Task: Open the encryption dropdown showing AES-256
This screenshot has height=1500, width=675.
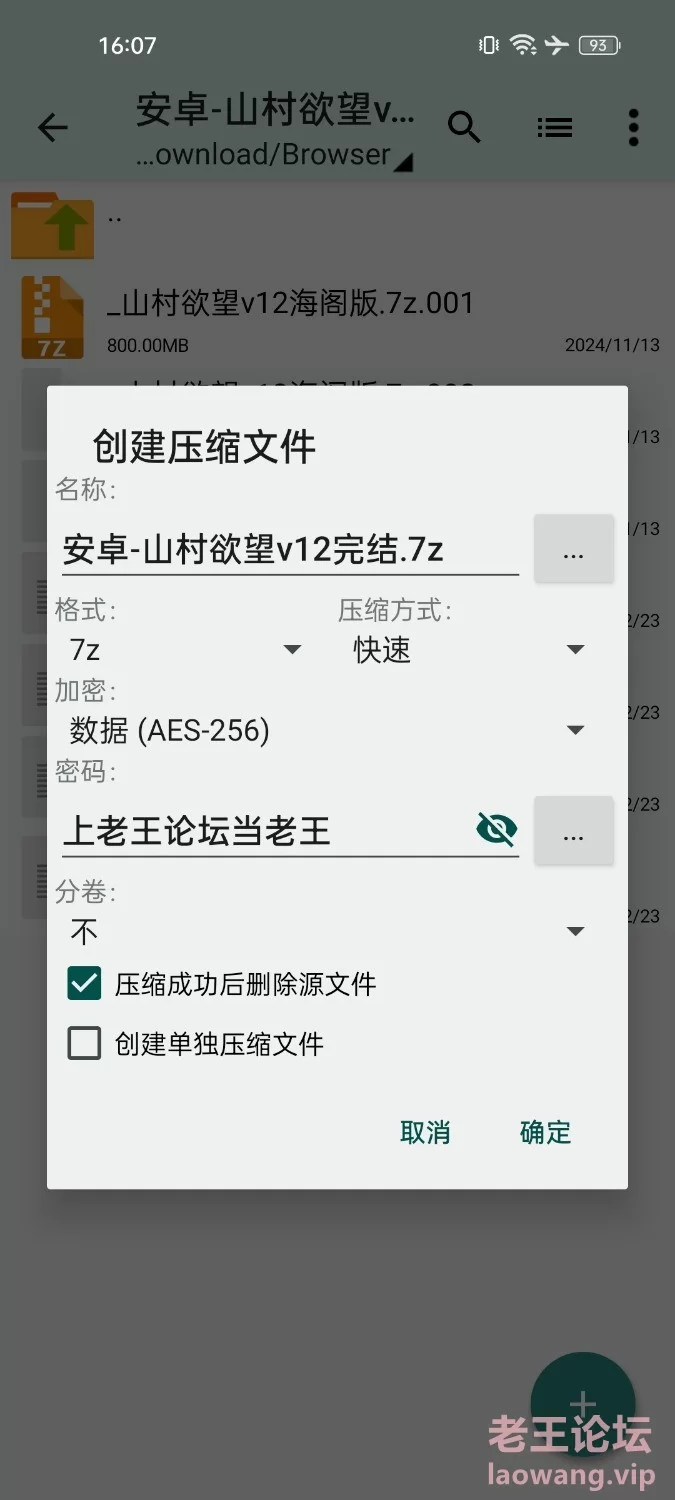Action: coord(328,731)
